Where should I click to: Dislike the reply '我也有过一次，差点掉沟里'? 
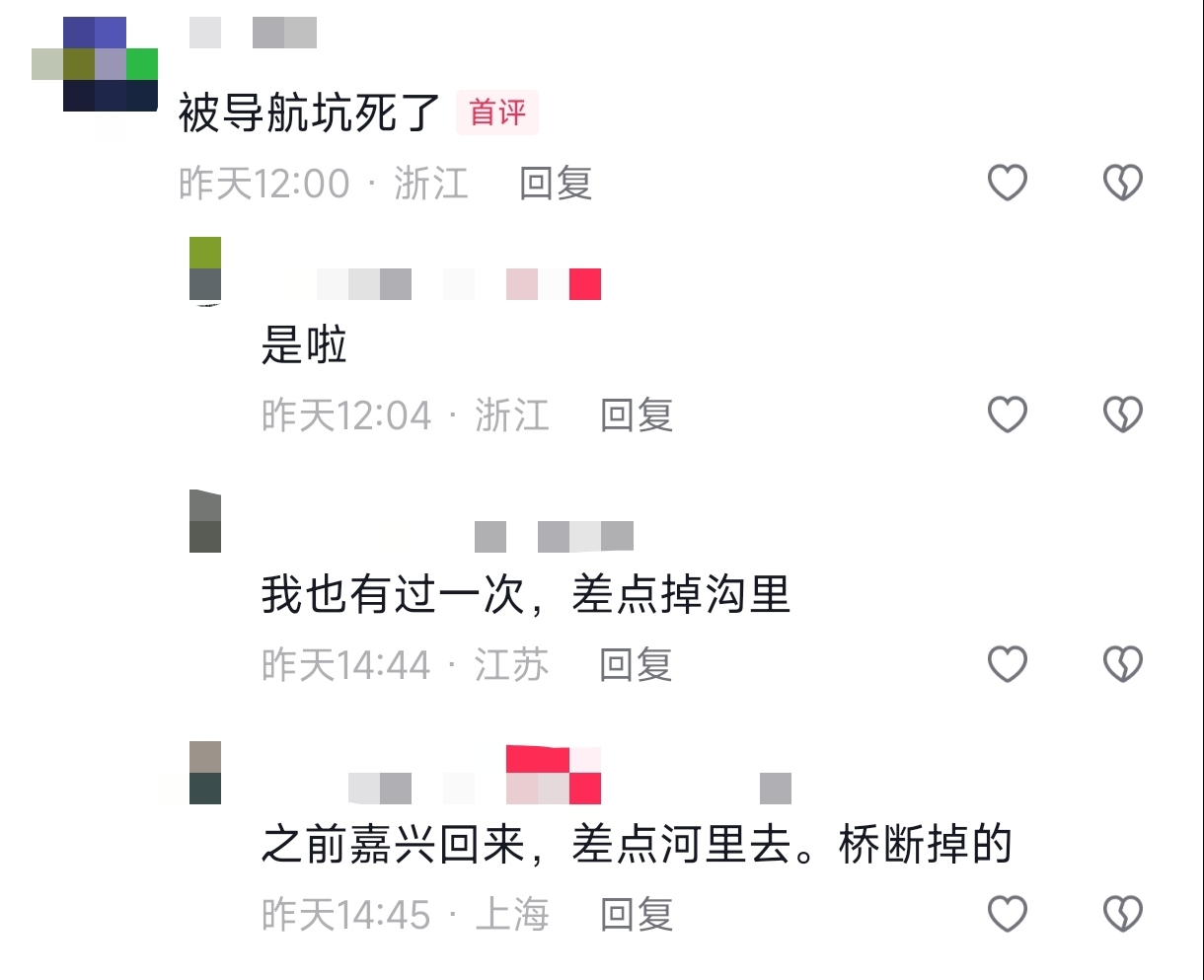tap(1122, 664)
